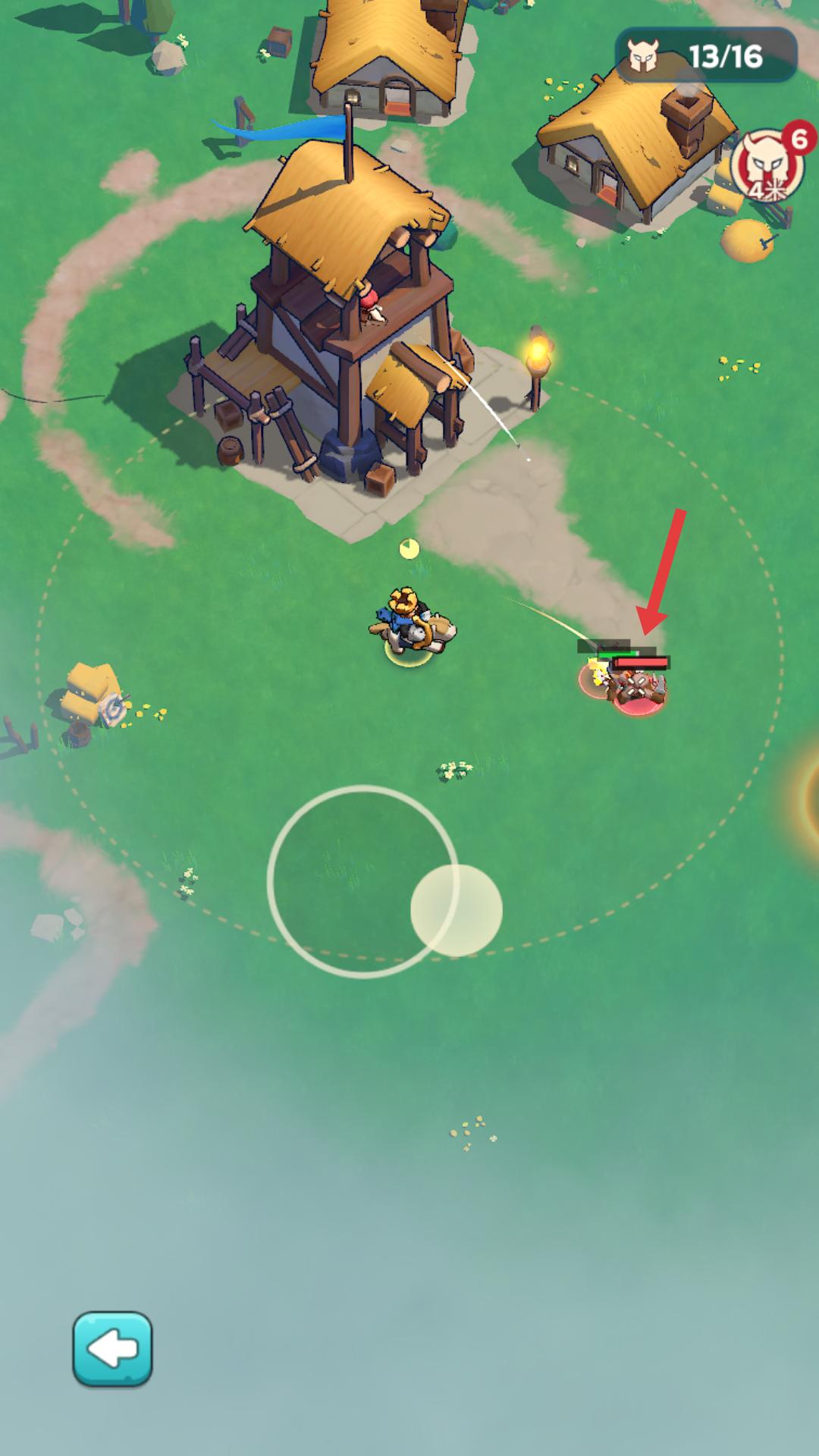Tap the virtual joystick thumb

(456, 910)
